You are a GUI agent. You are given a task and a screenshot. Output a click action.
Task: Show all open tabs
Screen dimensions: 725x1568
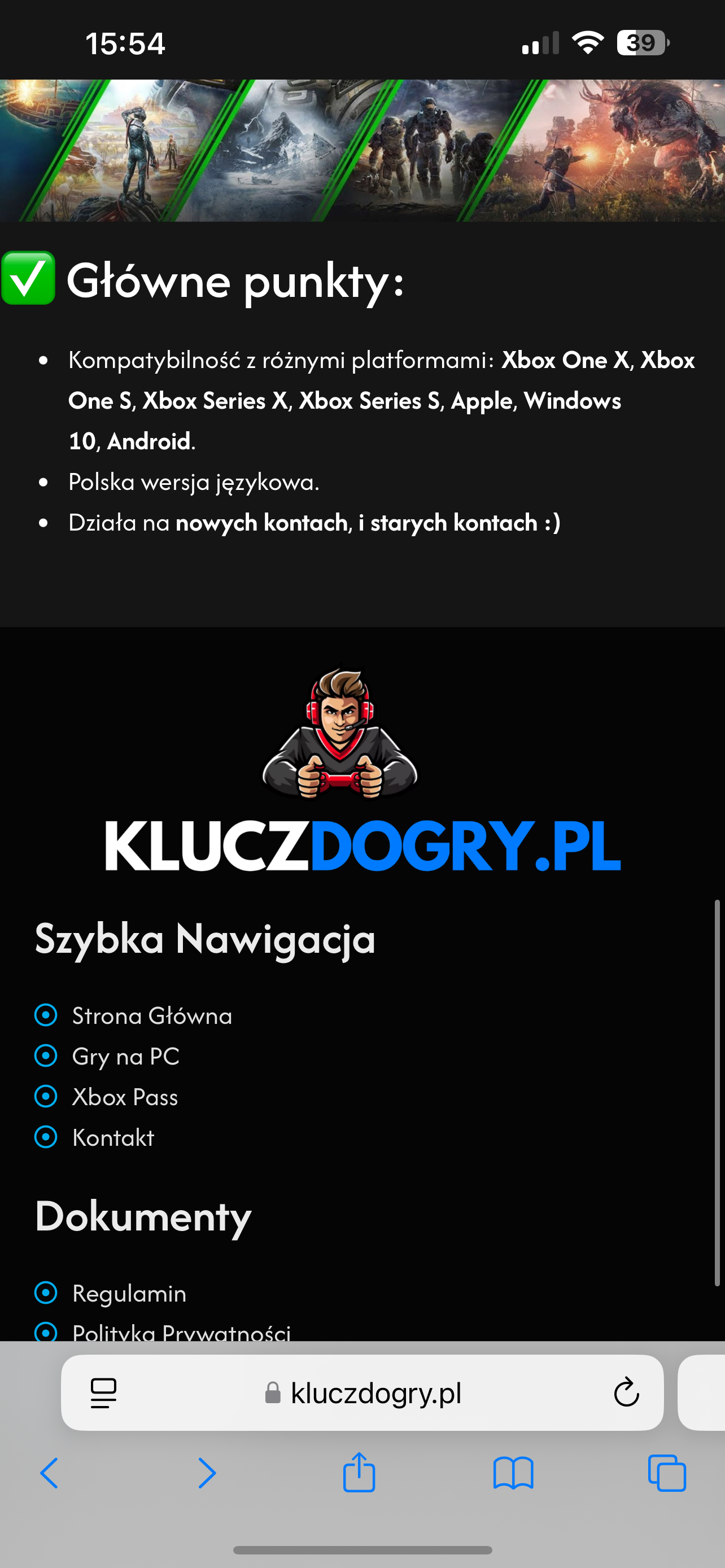667,1473
